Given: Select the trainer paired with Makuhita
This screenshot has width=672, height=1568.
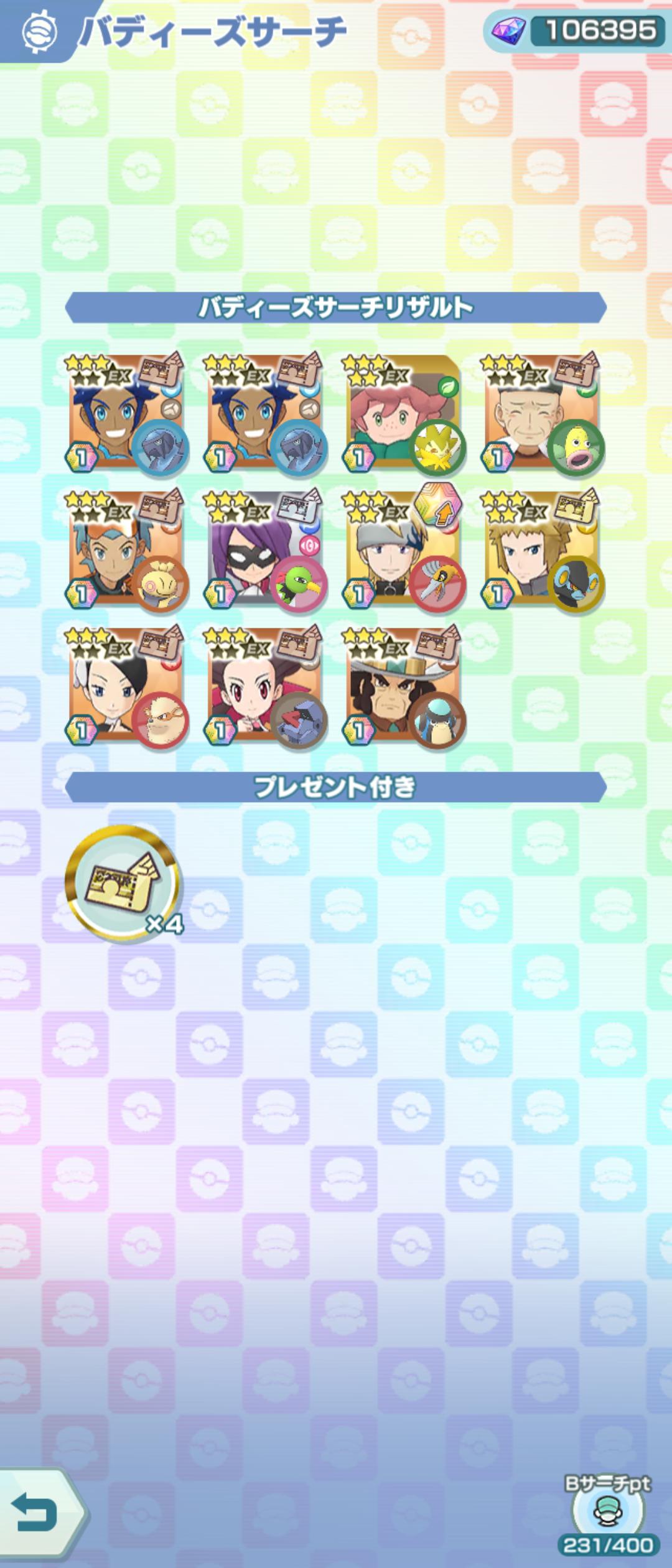Looking at the screenshot, I should click(x=126, y=549).
